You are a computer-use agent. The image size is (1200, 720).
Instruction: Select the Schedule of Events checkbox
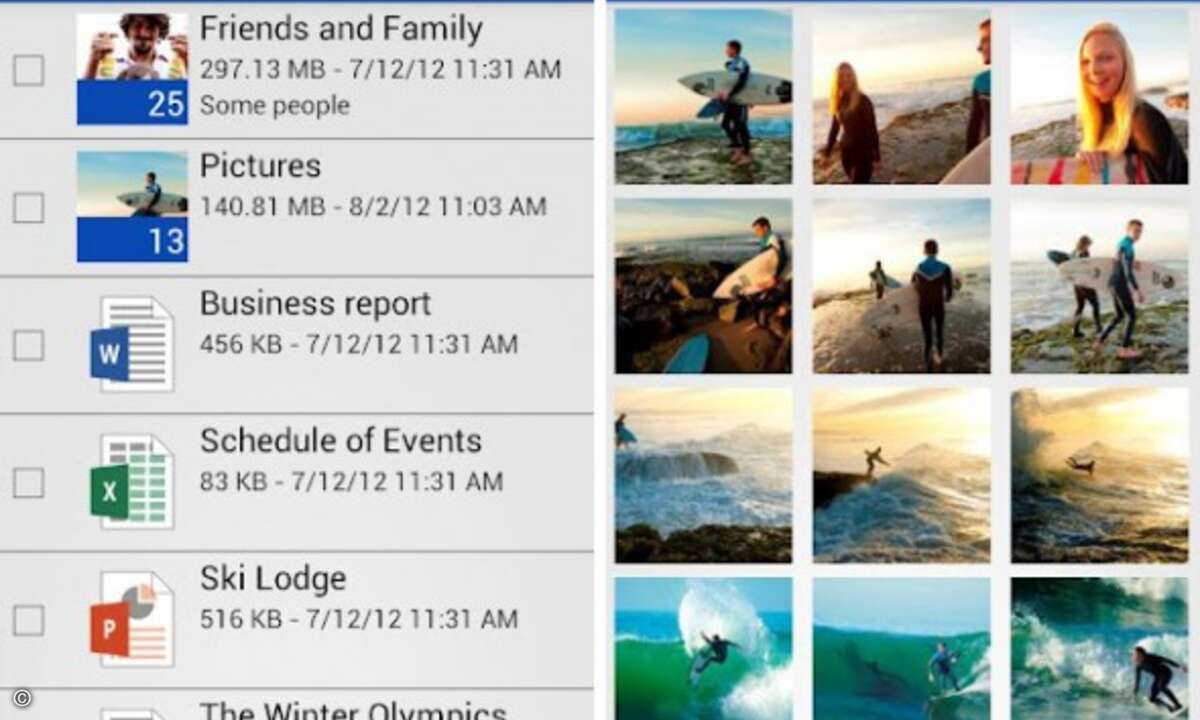(x=28, y=483)
